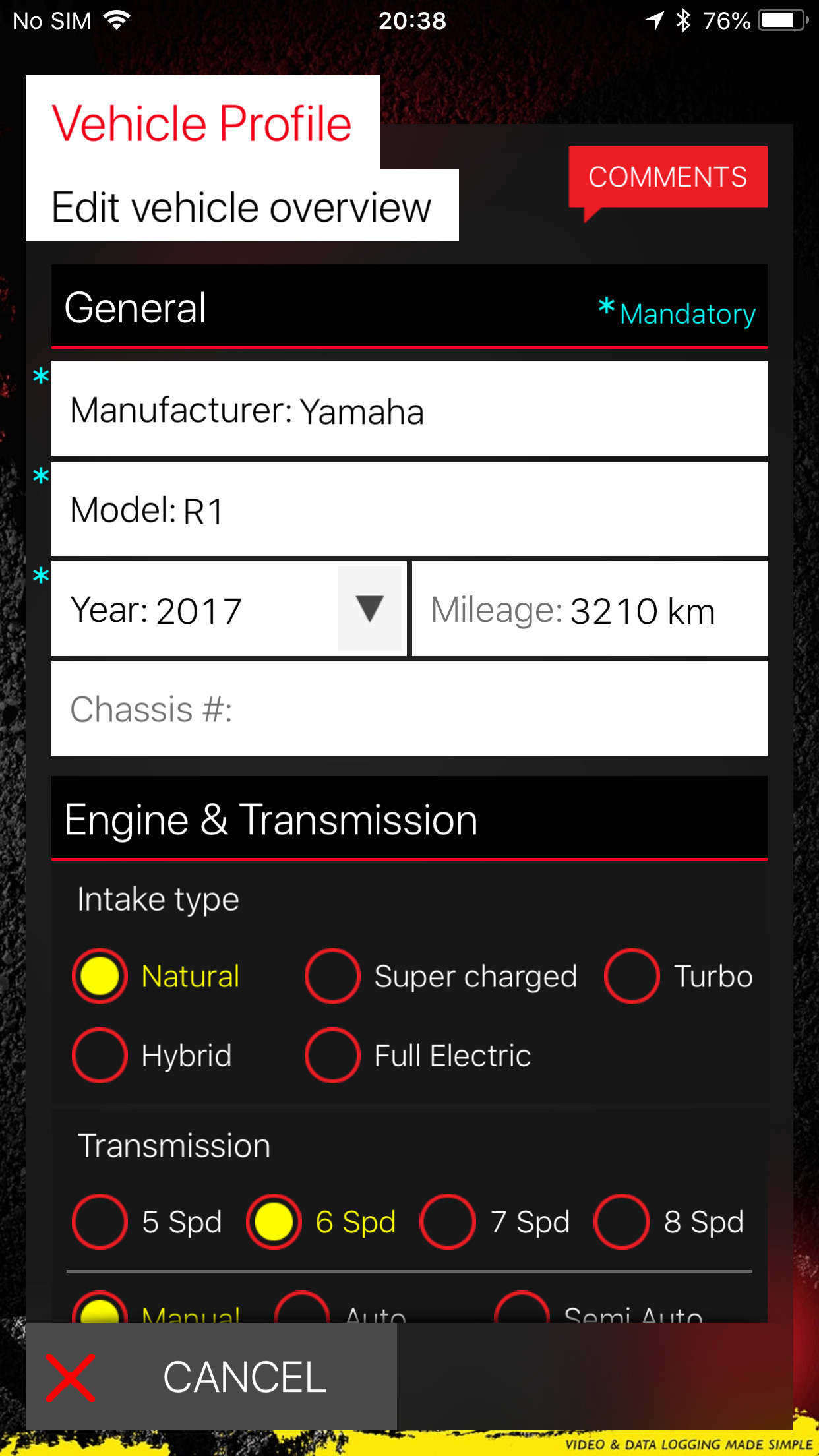This screenshot has height=1456, width=819.
Task: Select 5 Spd transmission
Action: [x=100, y=1221]
